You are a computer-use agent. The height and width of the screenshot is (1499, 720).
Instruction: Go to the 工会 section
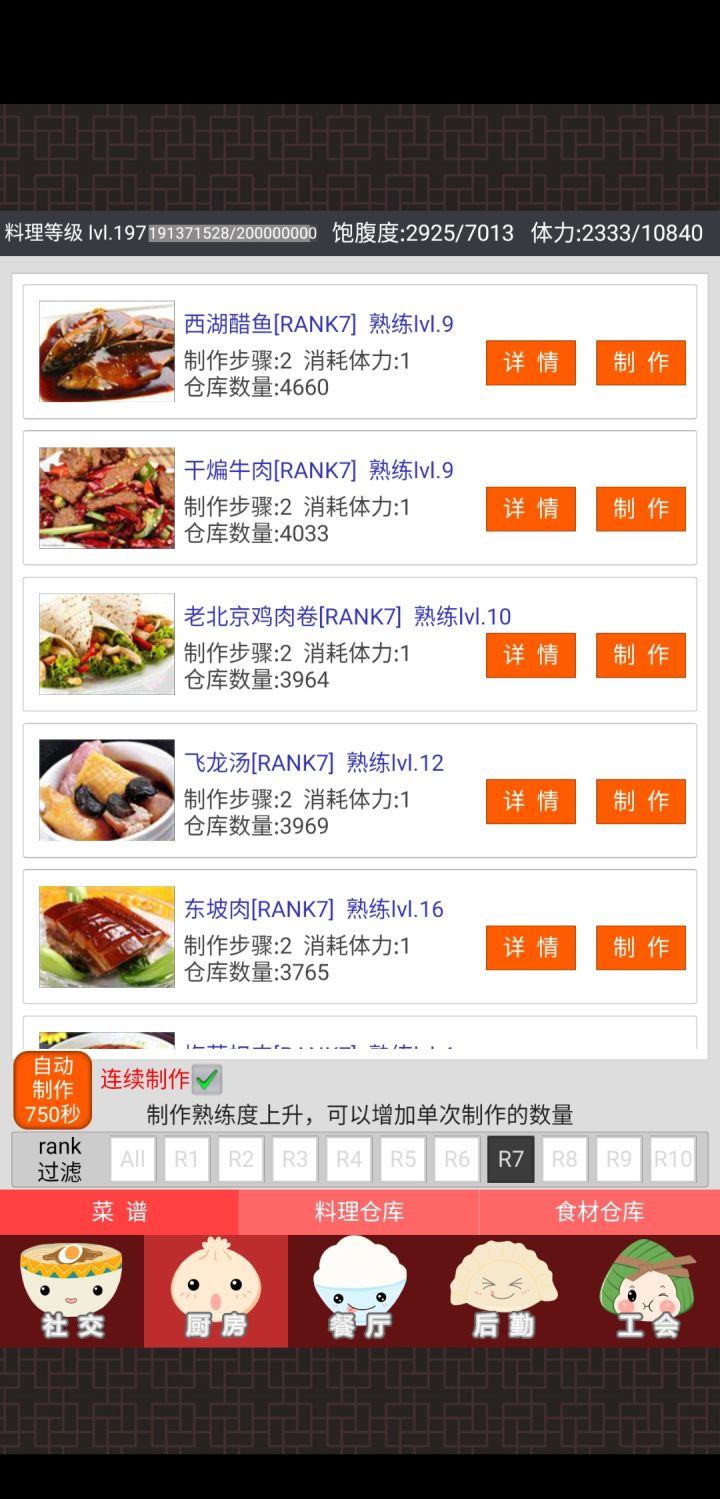point(648,1291)
